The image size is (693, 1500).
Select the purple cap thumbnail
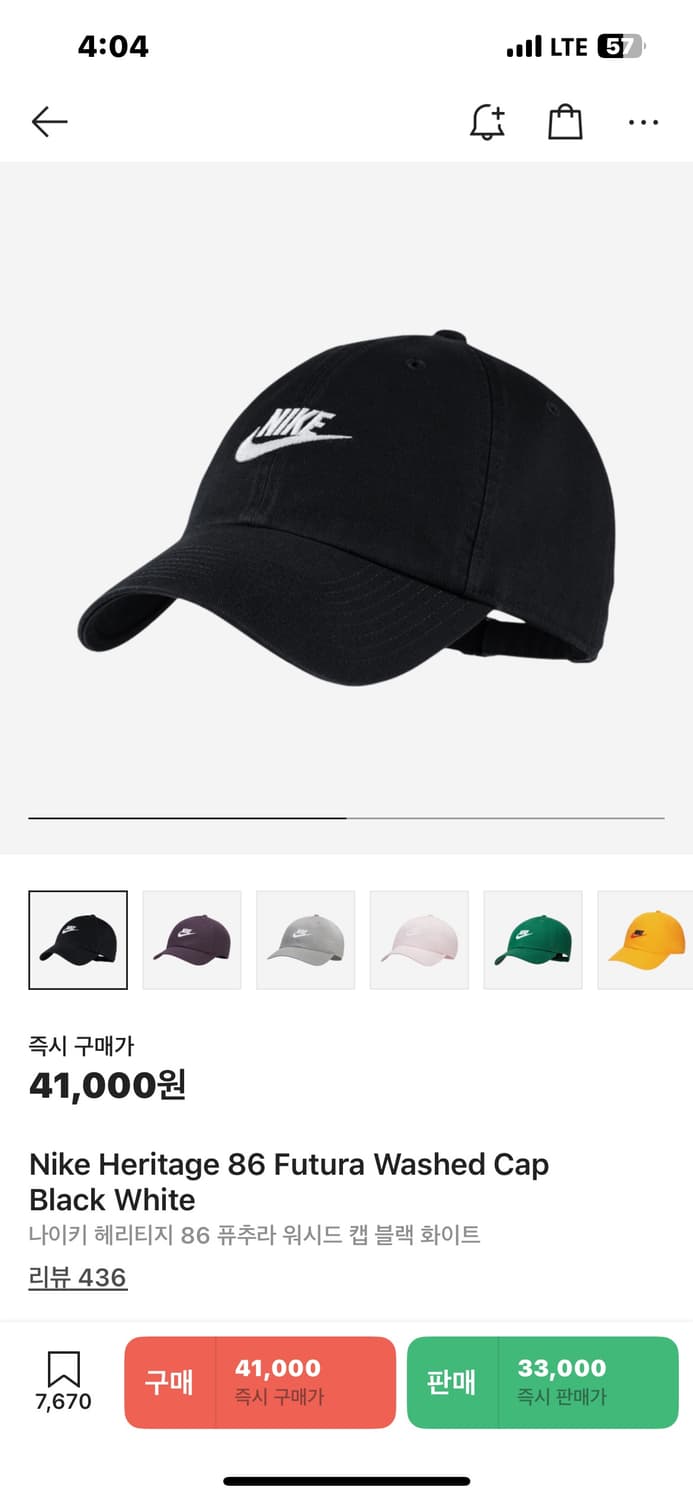click(x=192, y=940)
